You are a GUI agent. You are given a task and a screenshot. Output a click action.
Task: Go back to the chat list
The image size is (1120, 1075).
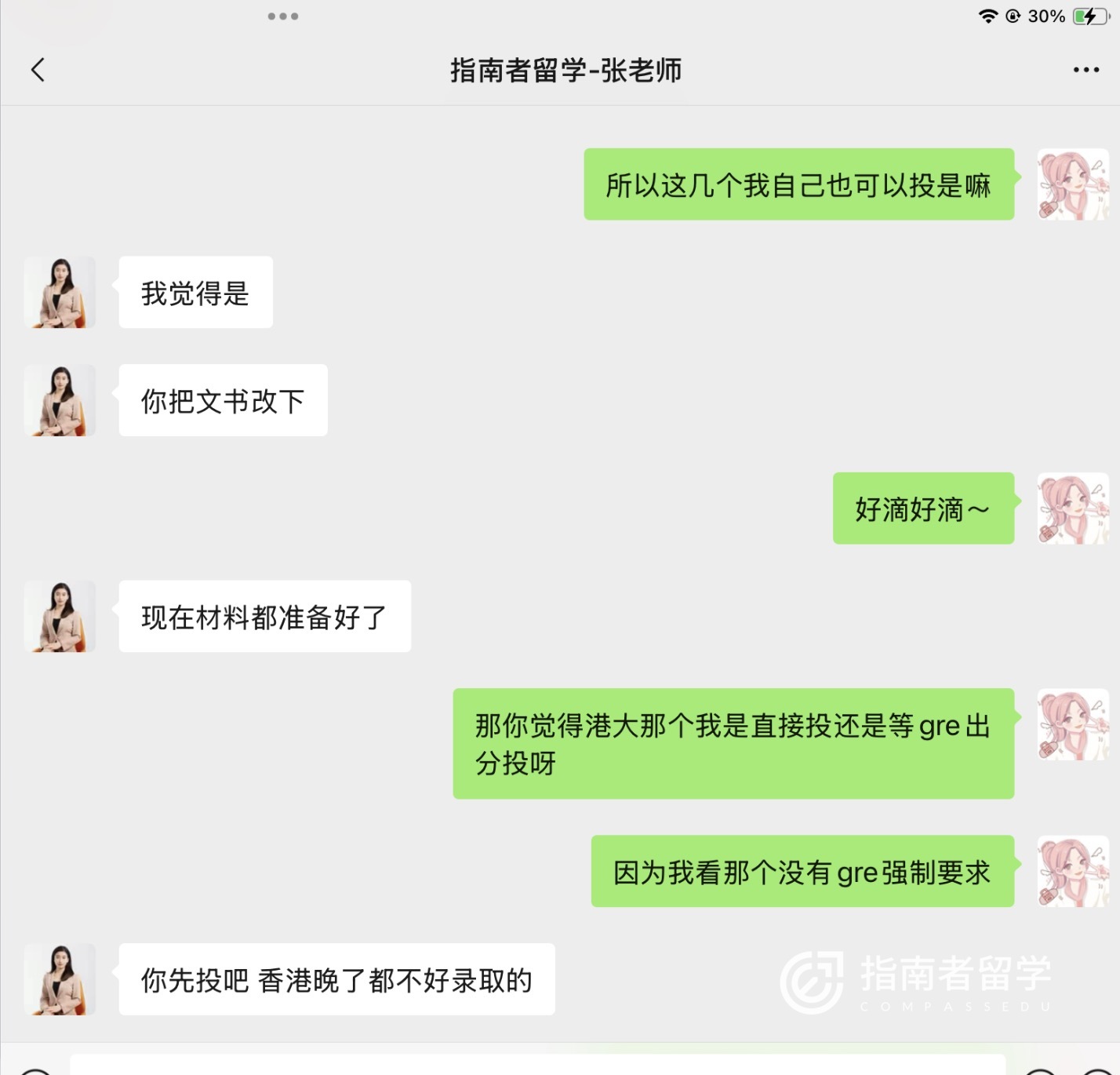point(38,70)
